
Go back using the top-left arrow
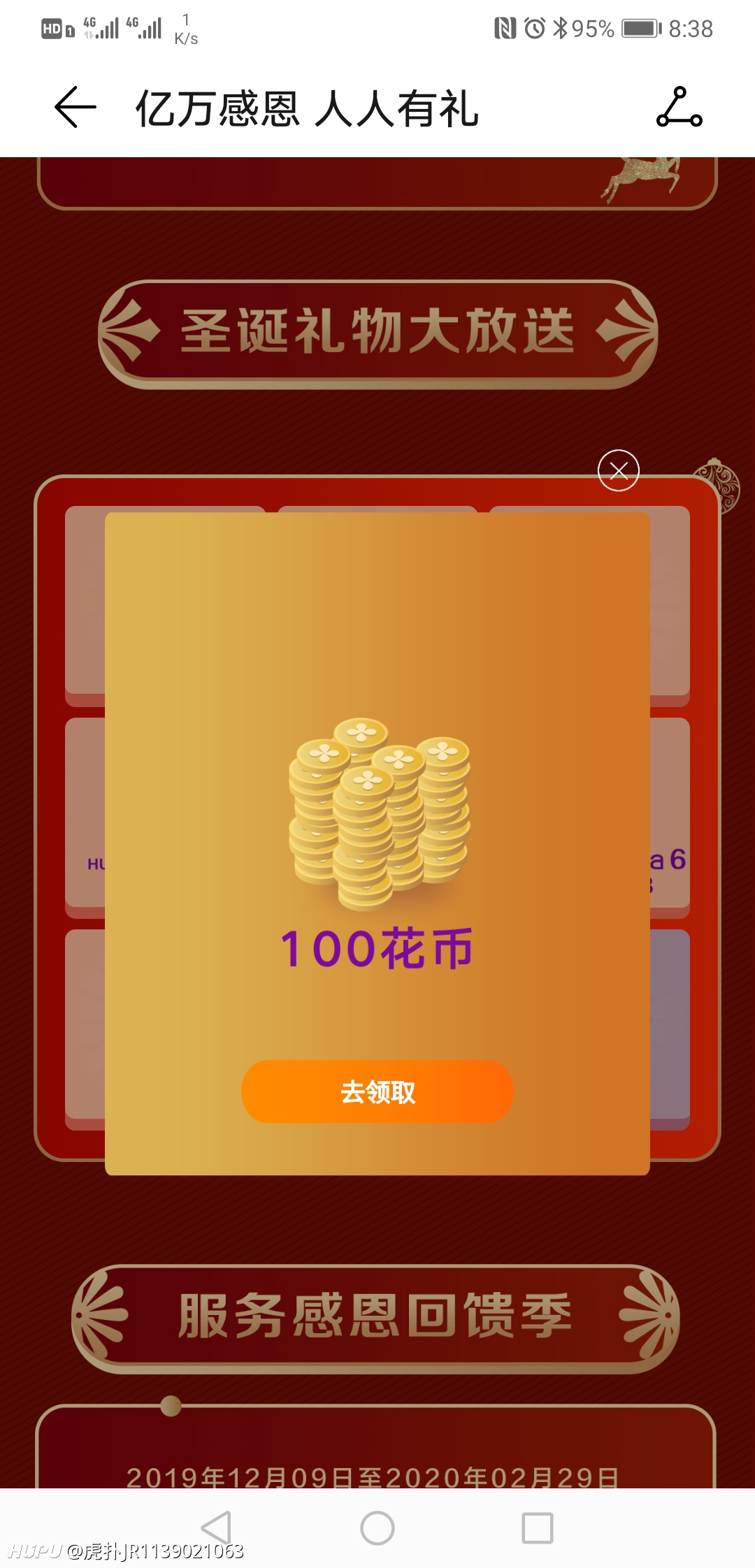coord(75,107)
